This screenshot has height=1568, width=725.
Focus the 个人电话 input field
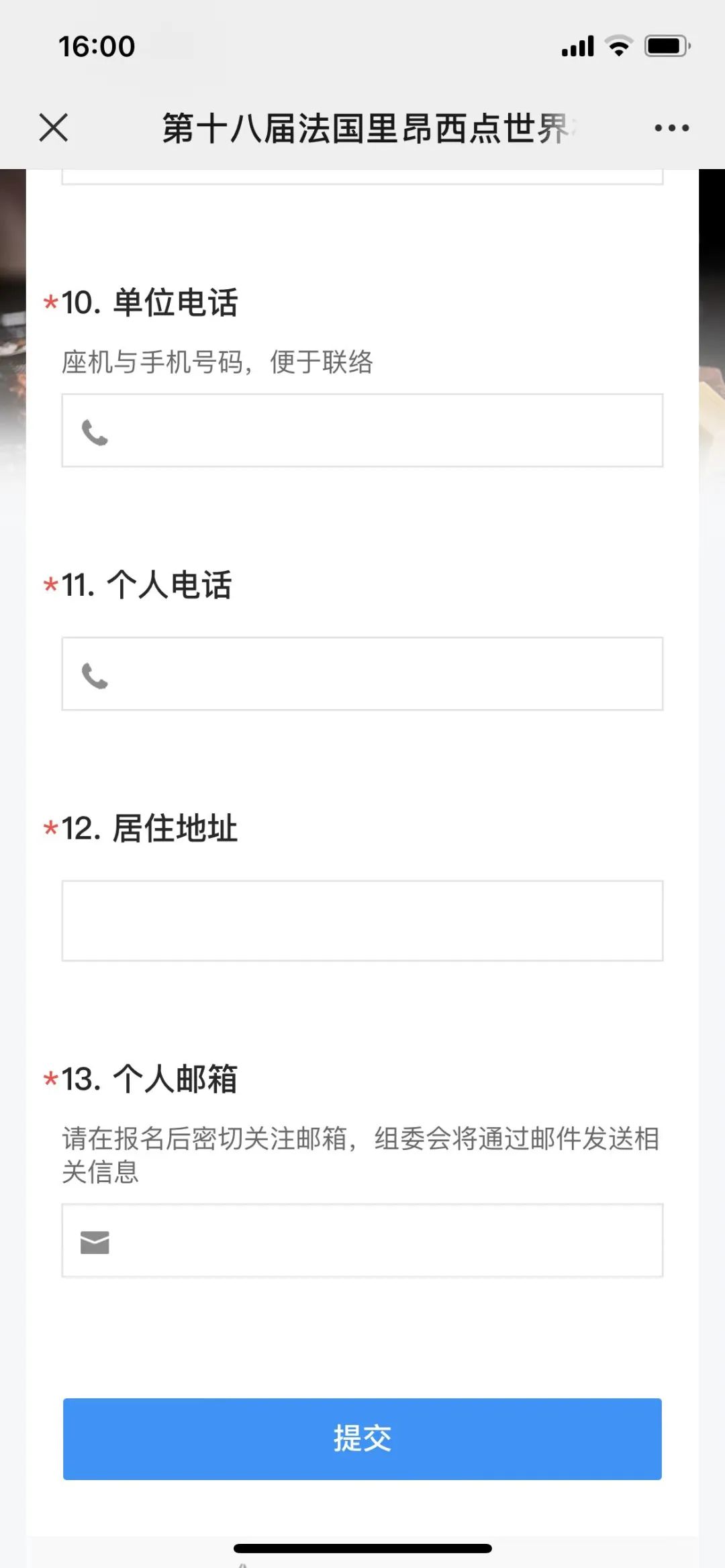tap(362, 674)
